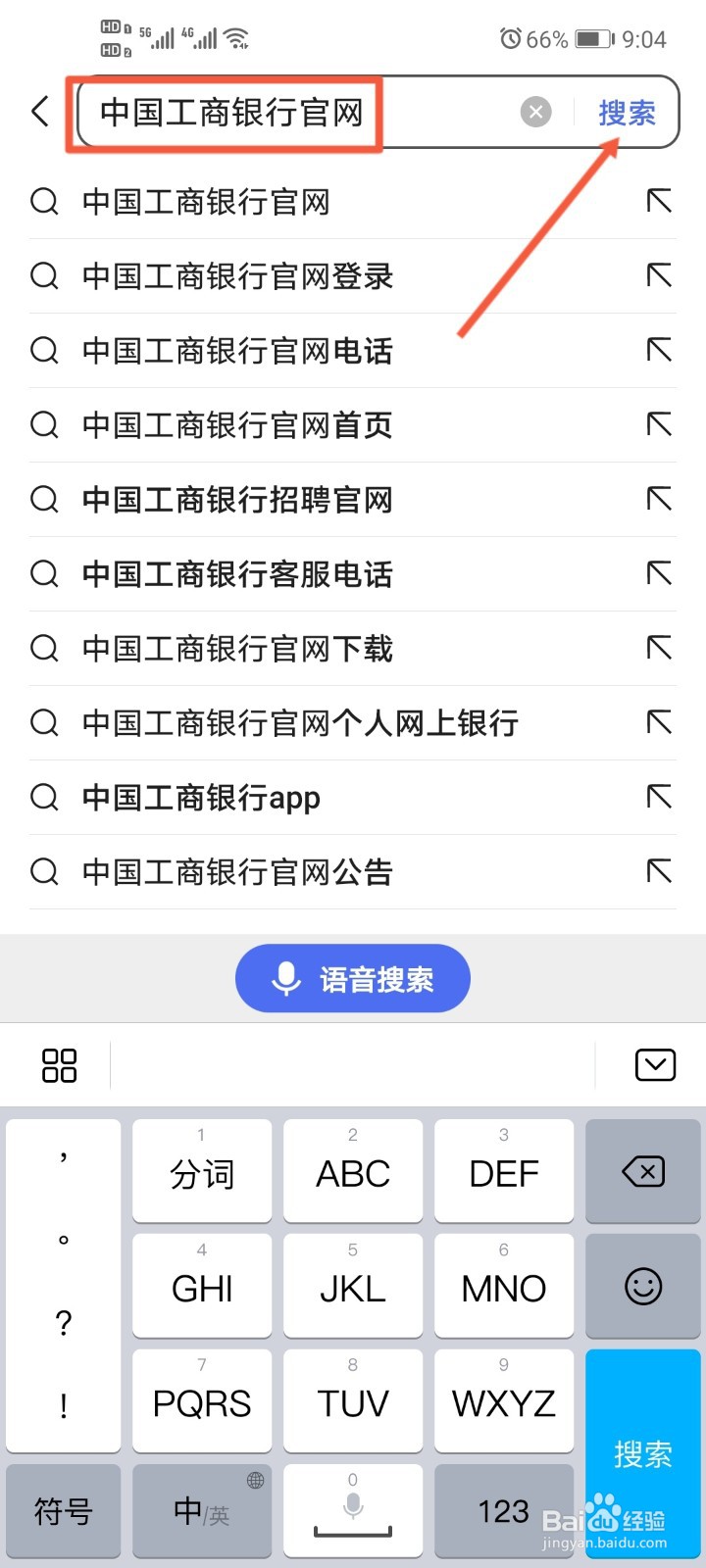
Task: Open suggestion 中国工商银行官网个人网上银行
Action: tap(353, 723)
